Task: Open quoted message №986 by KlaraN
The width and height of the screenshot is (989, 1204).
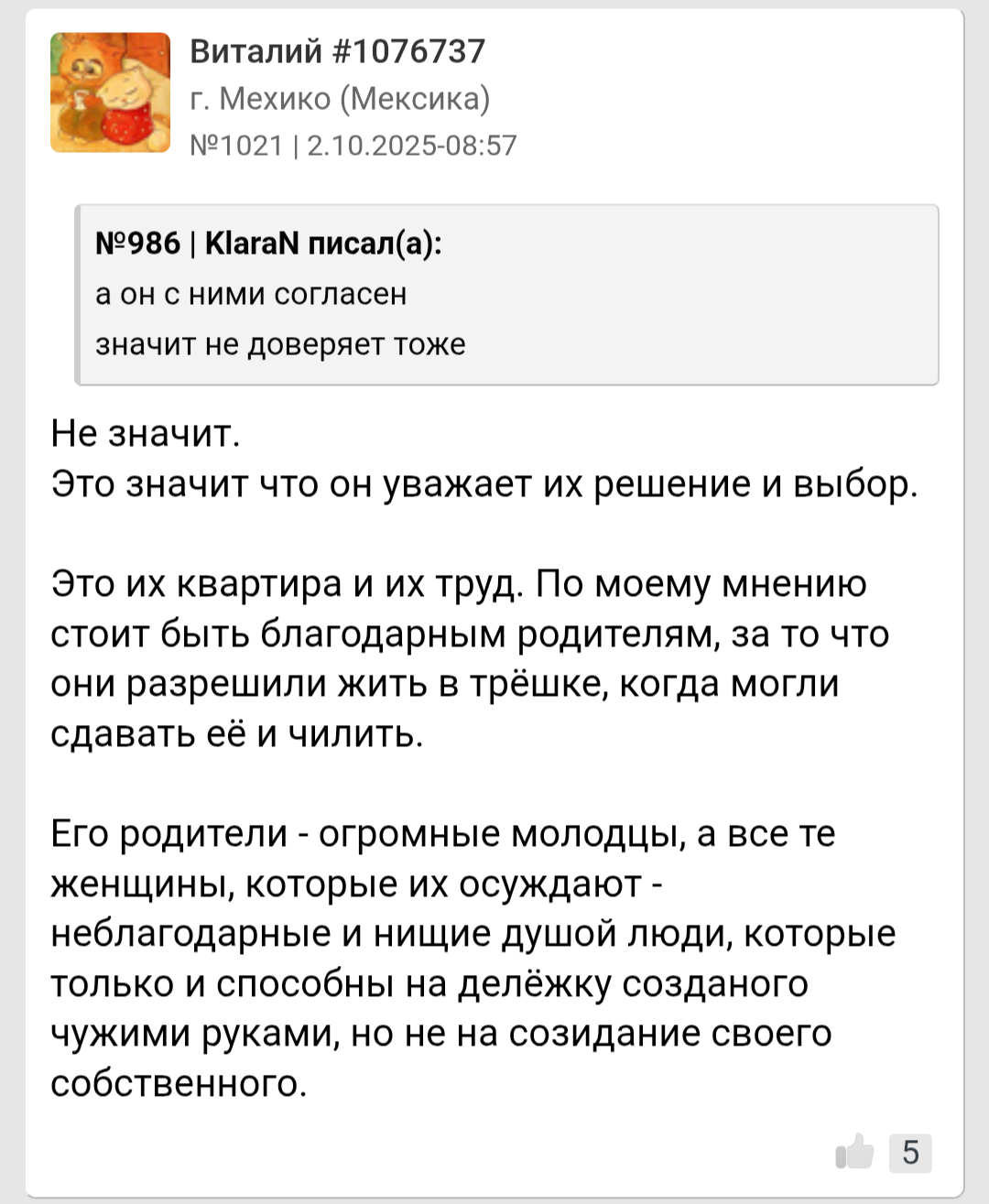Action: pyautogui.click(x=137, y=244)
